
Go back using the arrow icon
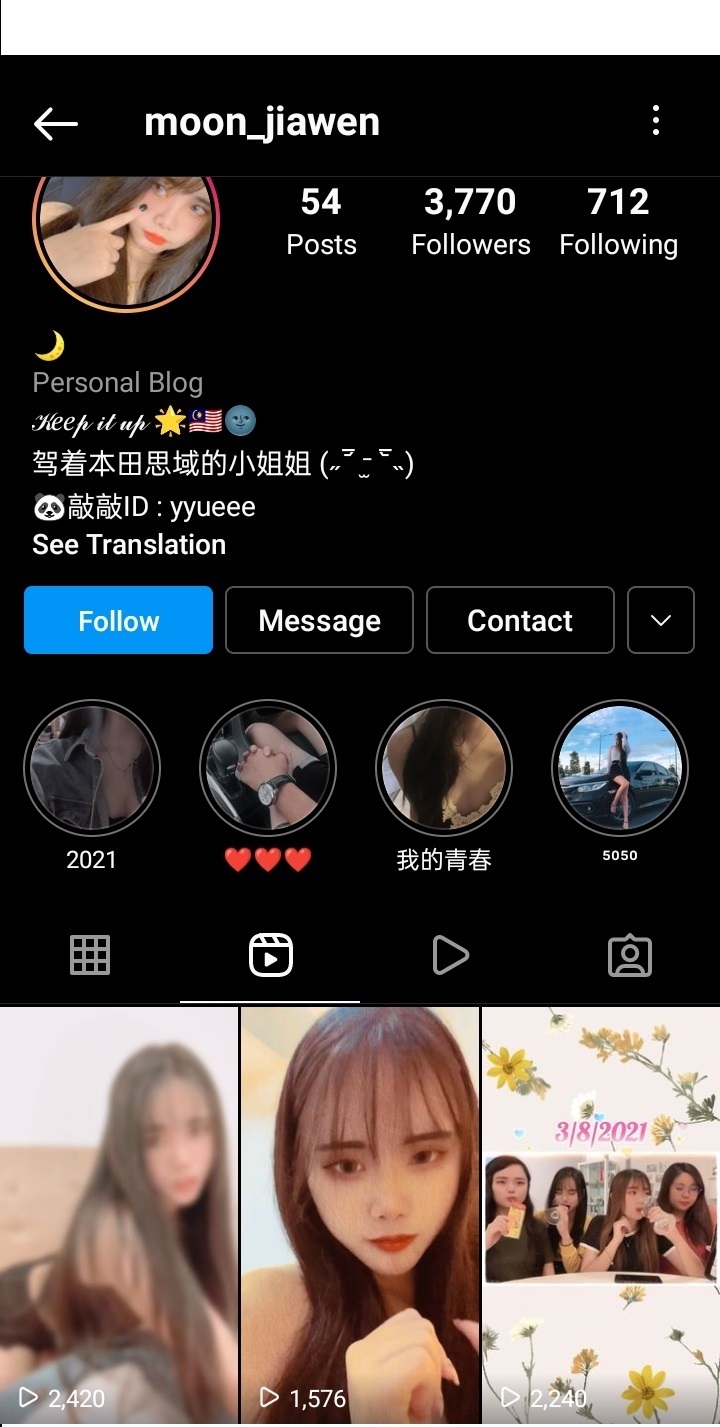(x=56, y=123)
